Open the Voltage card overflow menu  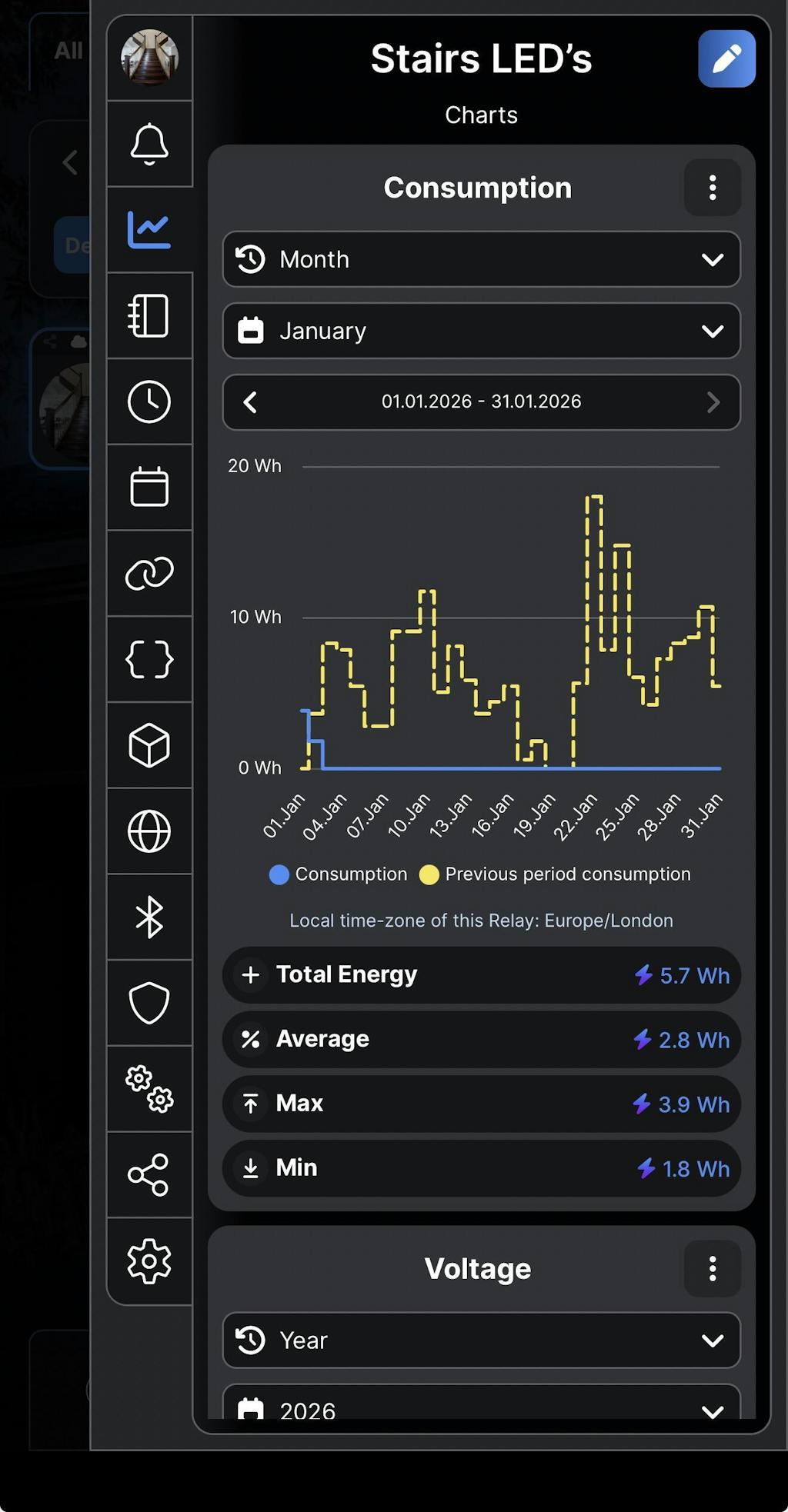pyautogui.click(x=712, y=1269)
